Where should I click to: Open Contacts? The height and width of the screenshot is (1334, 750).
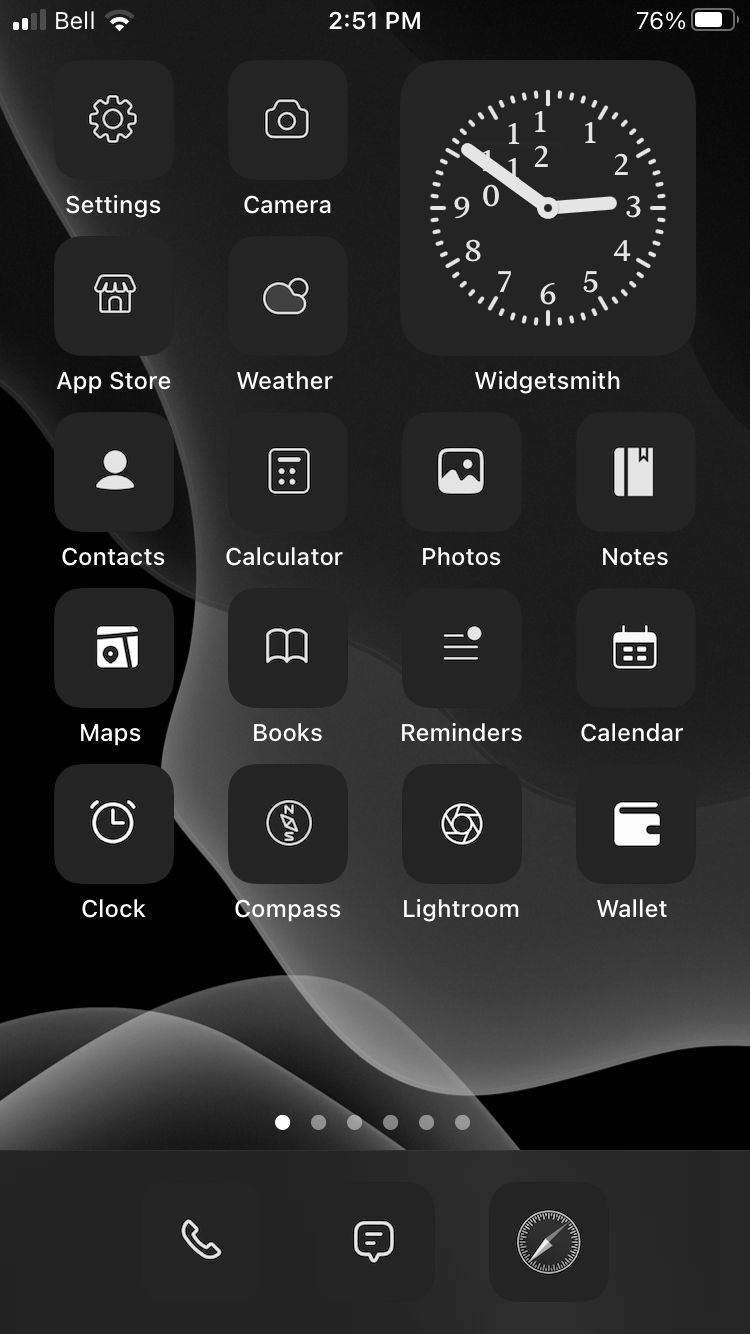point(113,472)
